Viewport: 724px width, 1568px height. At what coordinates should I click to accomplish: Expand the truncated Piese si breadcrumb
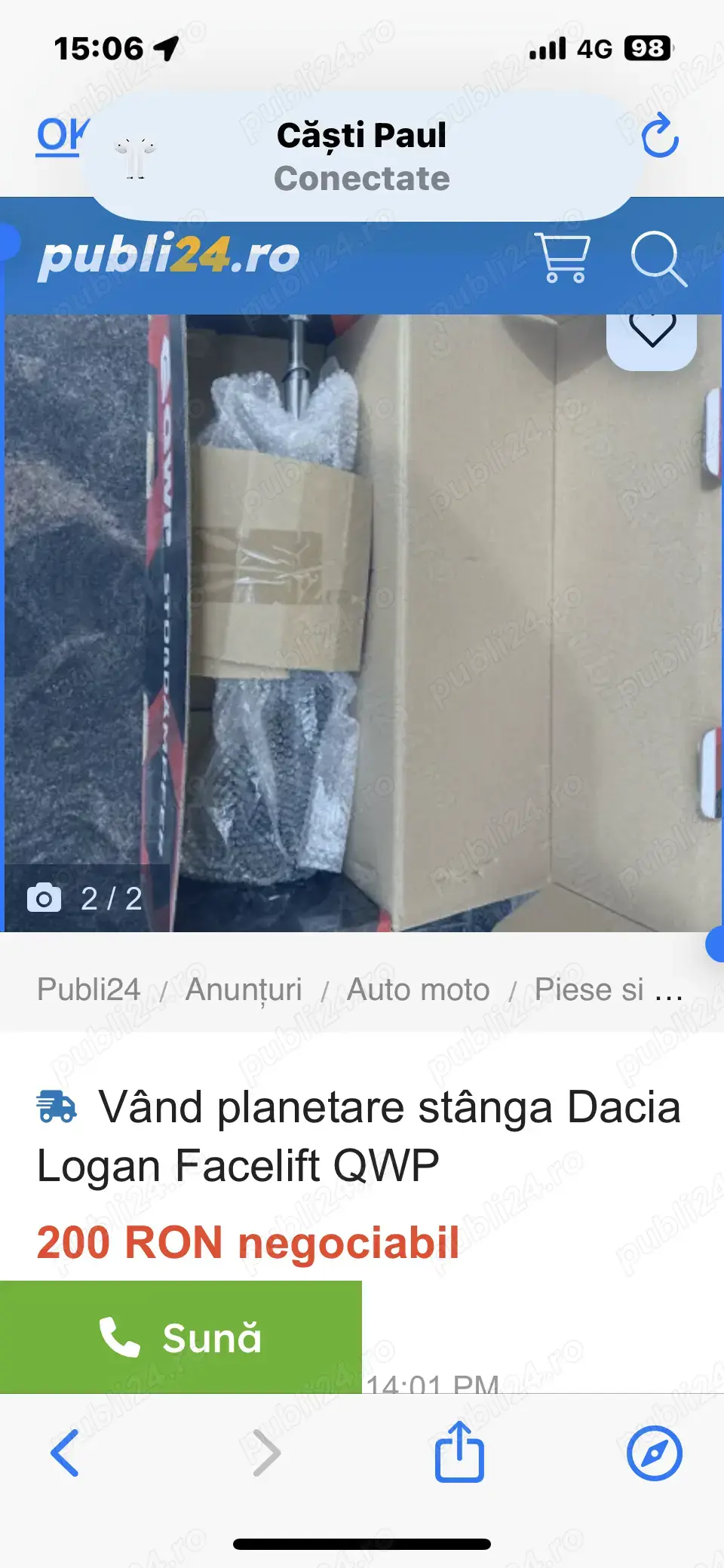coord(612,989)
